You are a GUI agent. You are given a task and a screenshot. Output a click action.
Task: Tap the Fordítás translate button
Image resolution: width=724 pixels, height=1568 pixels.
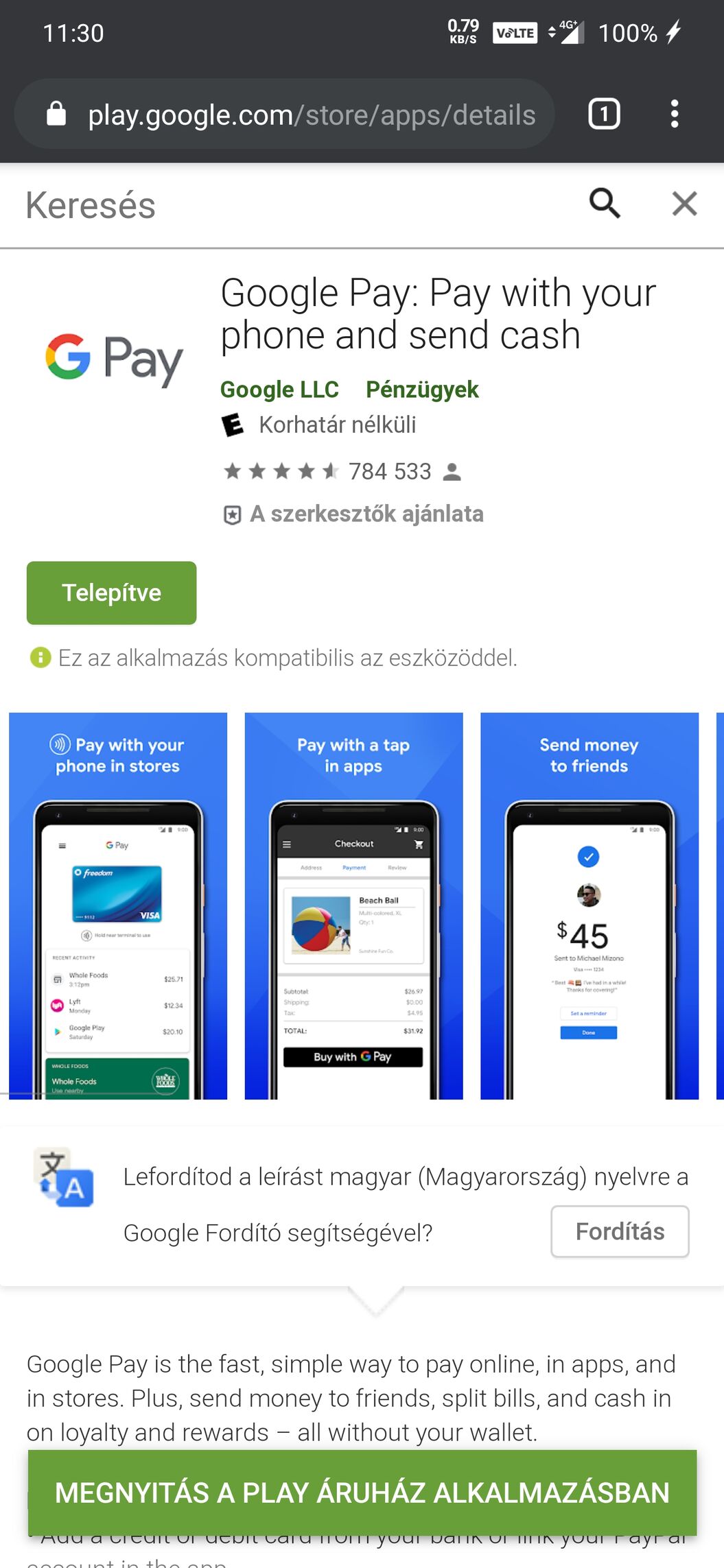tap(620, 1231)
